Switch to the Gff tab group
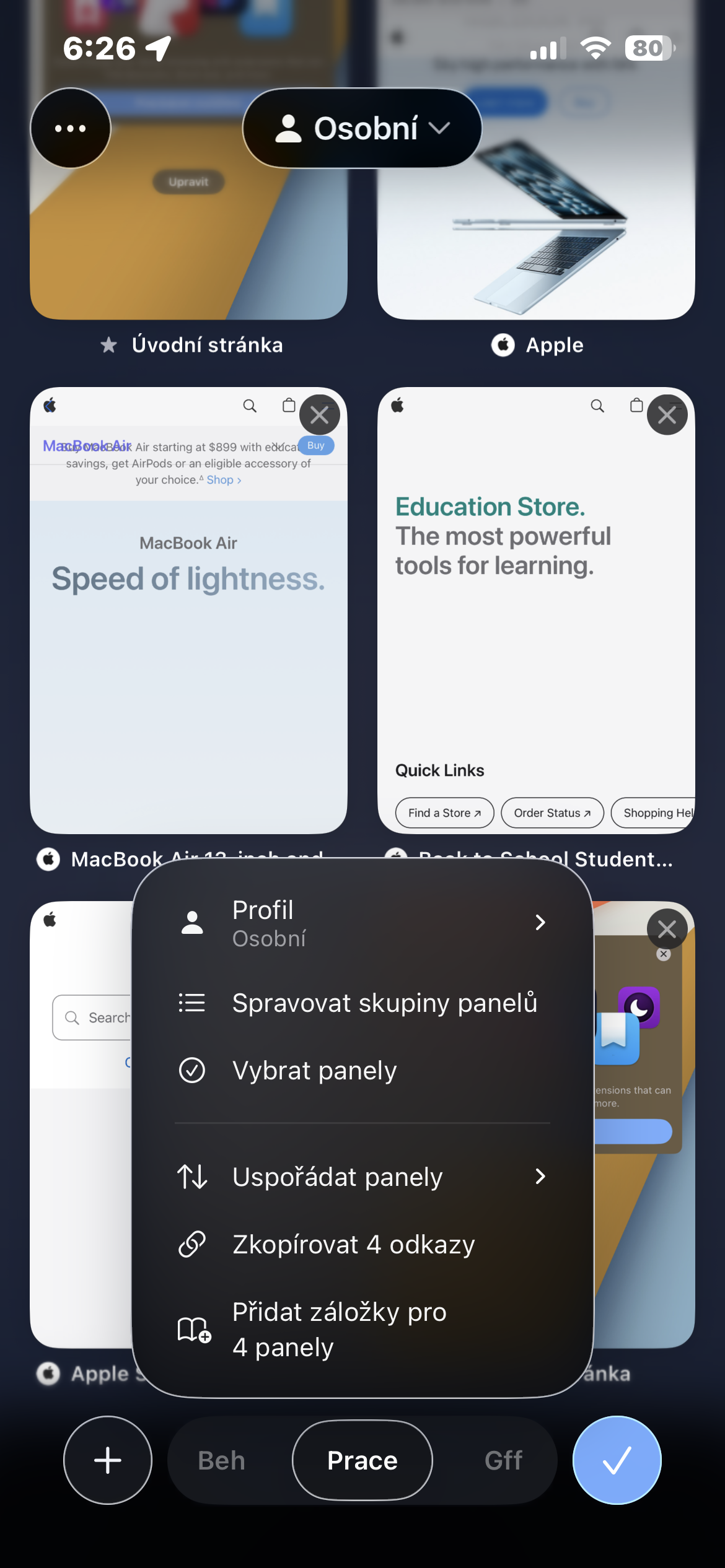 pos(503,1460)
